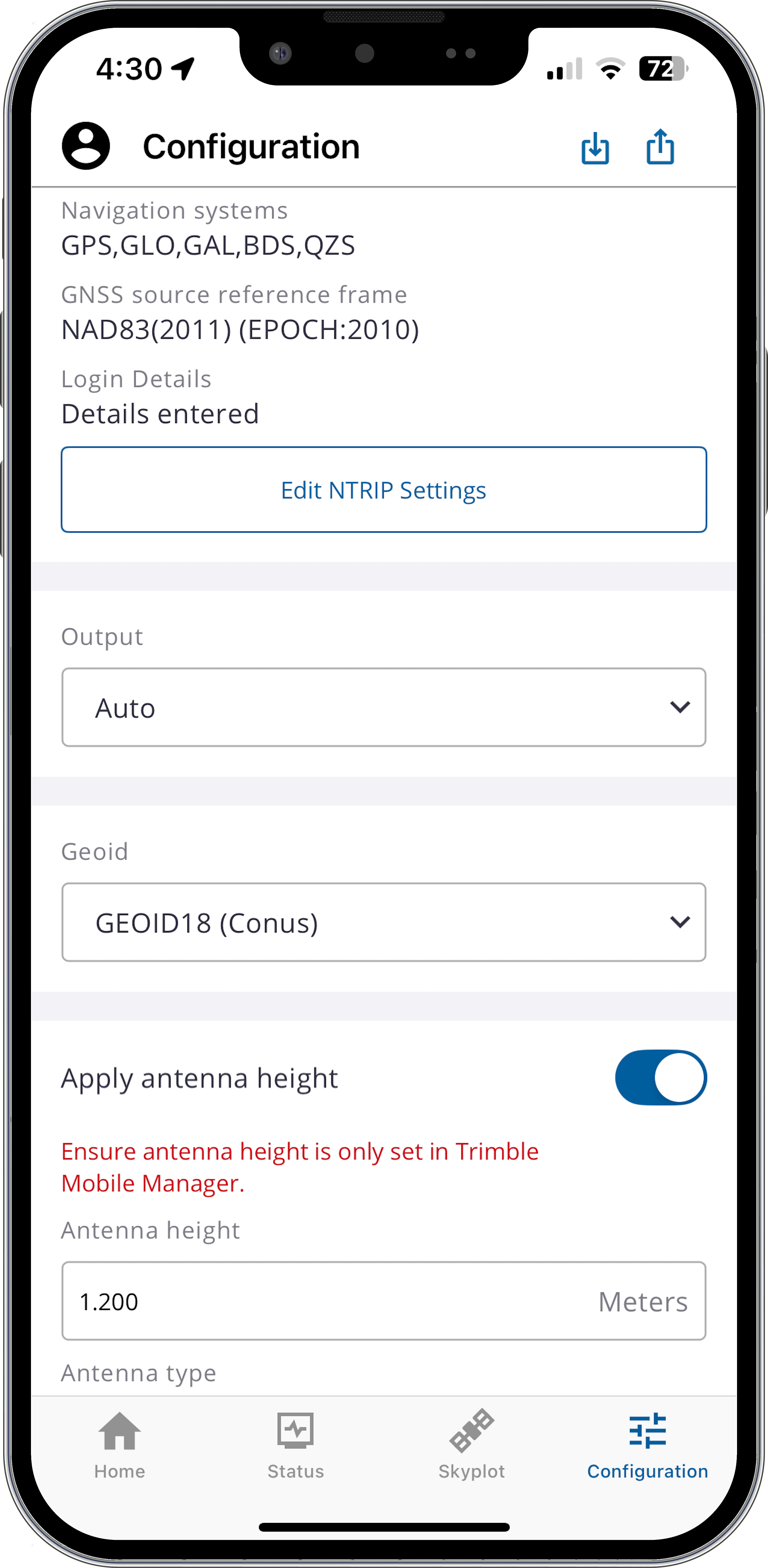
Task: Open the user profile icon
Action: point(86,146)
